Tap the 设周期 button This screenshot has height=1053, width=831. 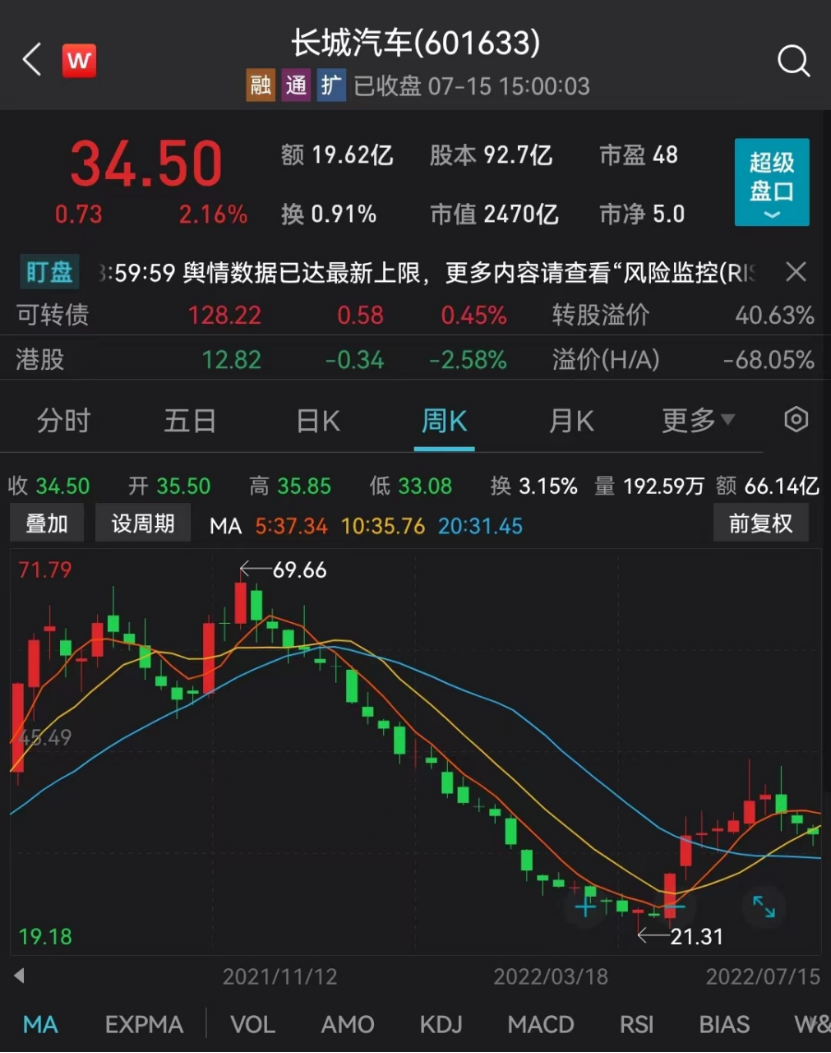143,524
